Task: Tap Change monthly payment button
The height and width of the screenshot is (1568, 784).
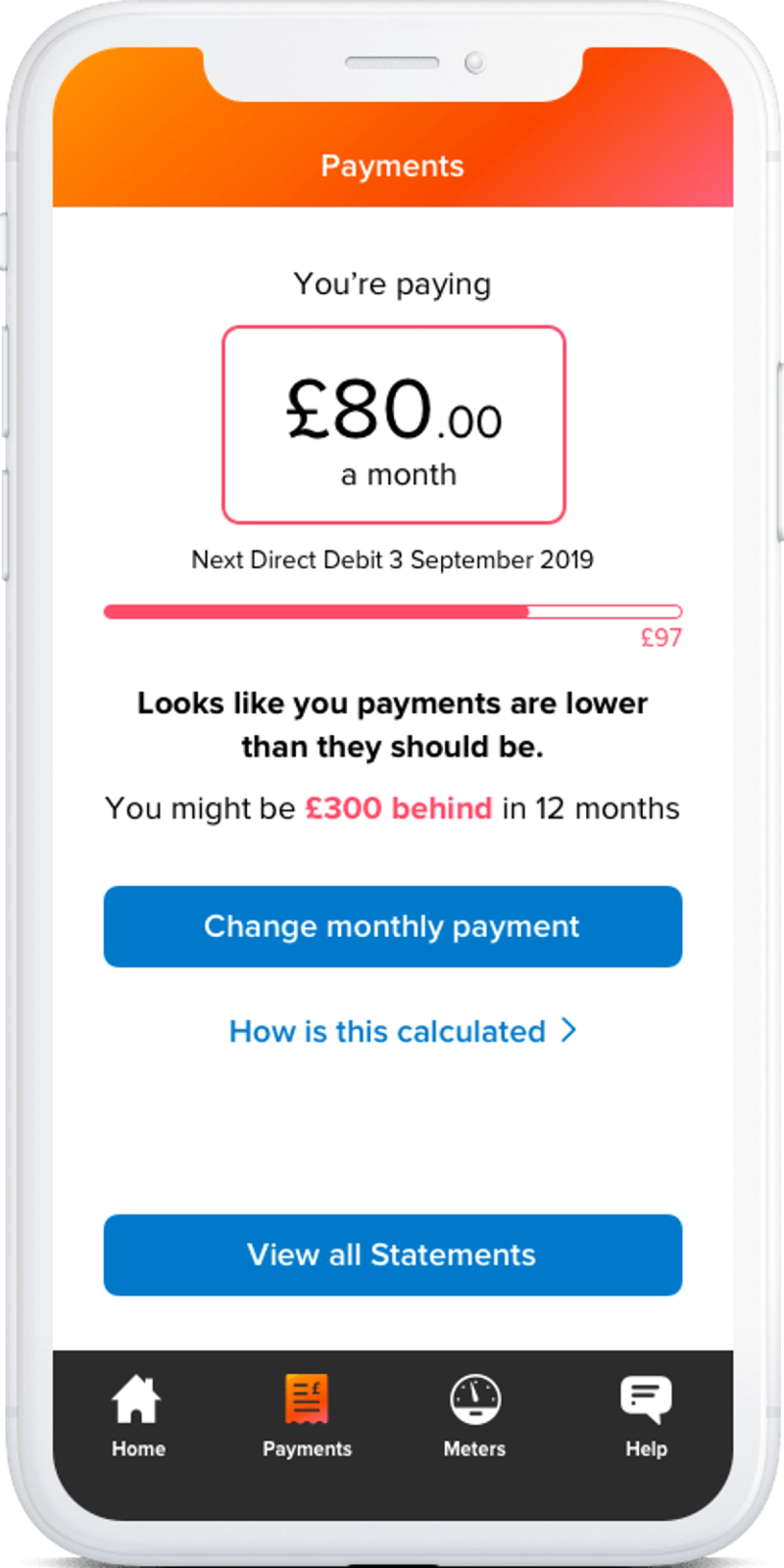Action: (x=392, y=926)
